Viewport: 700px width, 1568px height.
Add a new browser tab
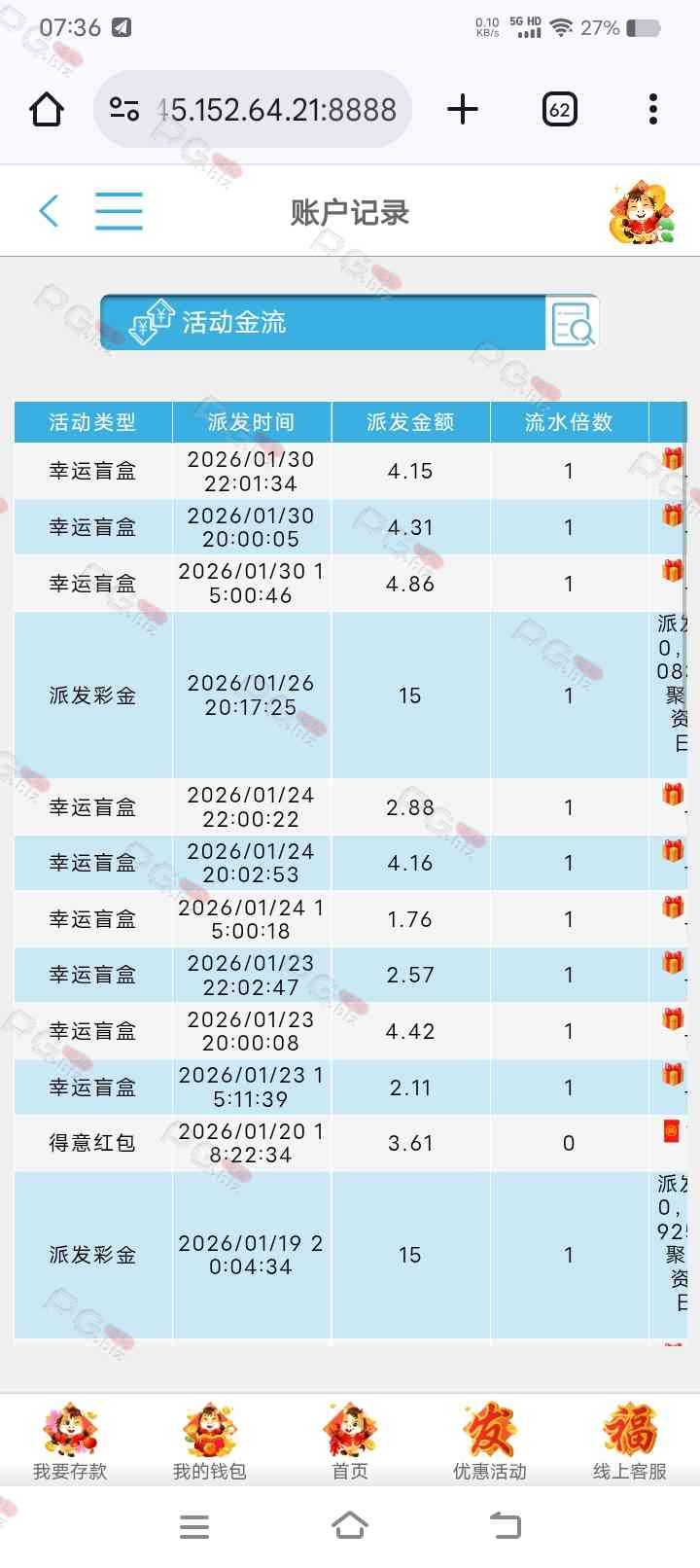(463, 109)
